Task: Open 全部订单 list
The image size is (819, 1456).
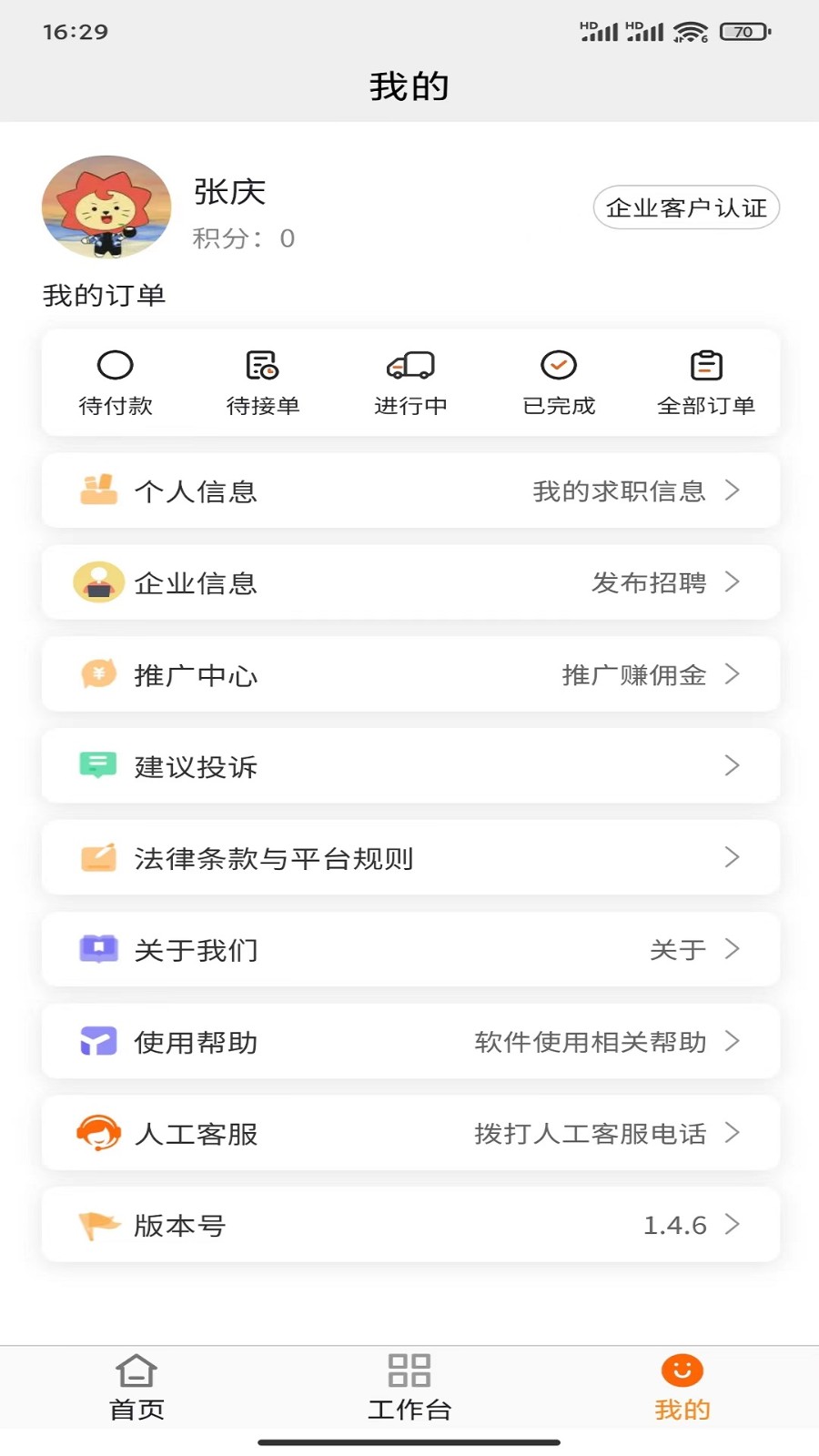Action: point(706,383)
